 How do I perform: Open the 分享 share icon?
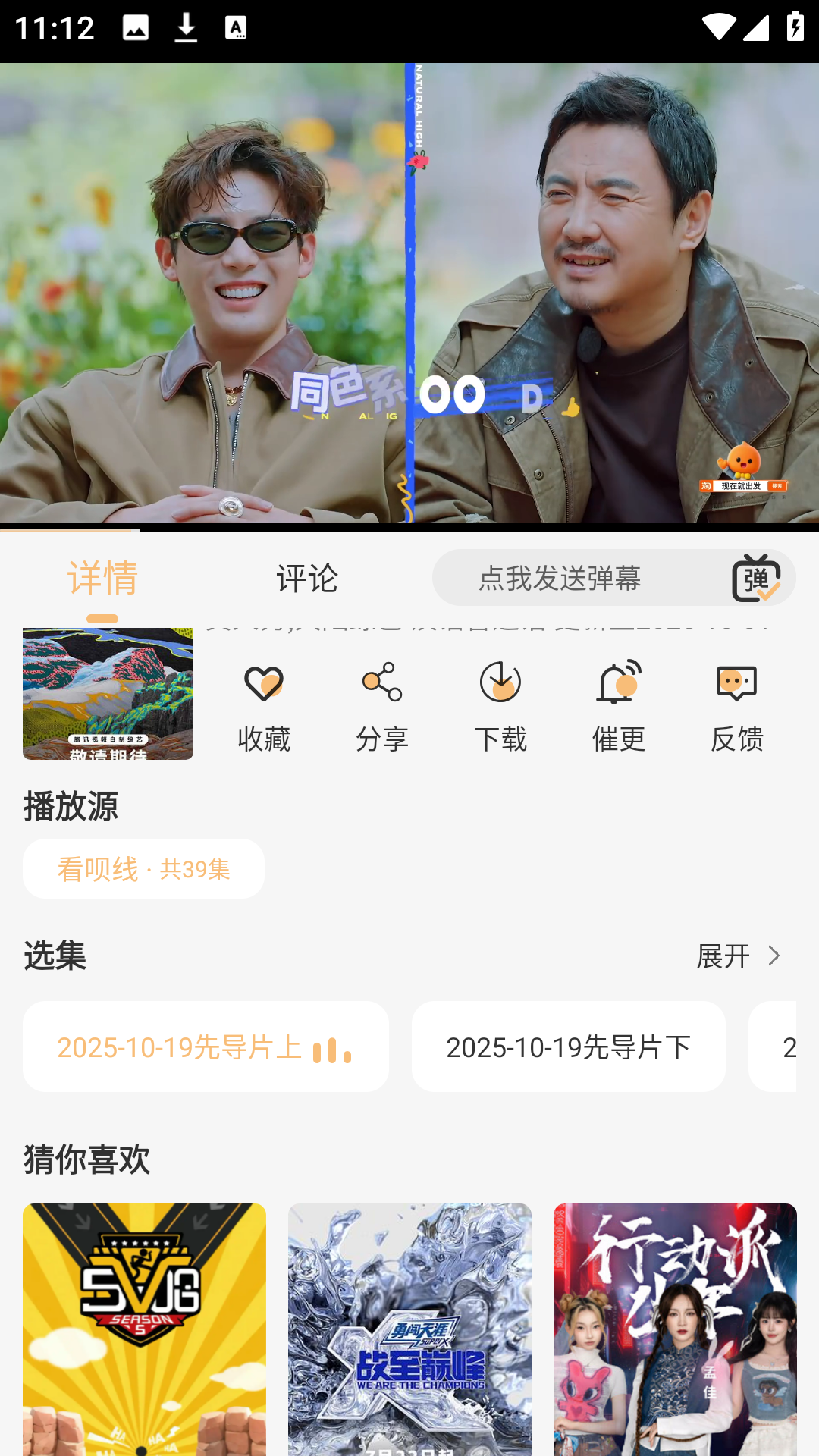[381, 704]
